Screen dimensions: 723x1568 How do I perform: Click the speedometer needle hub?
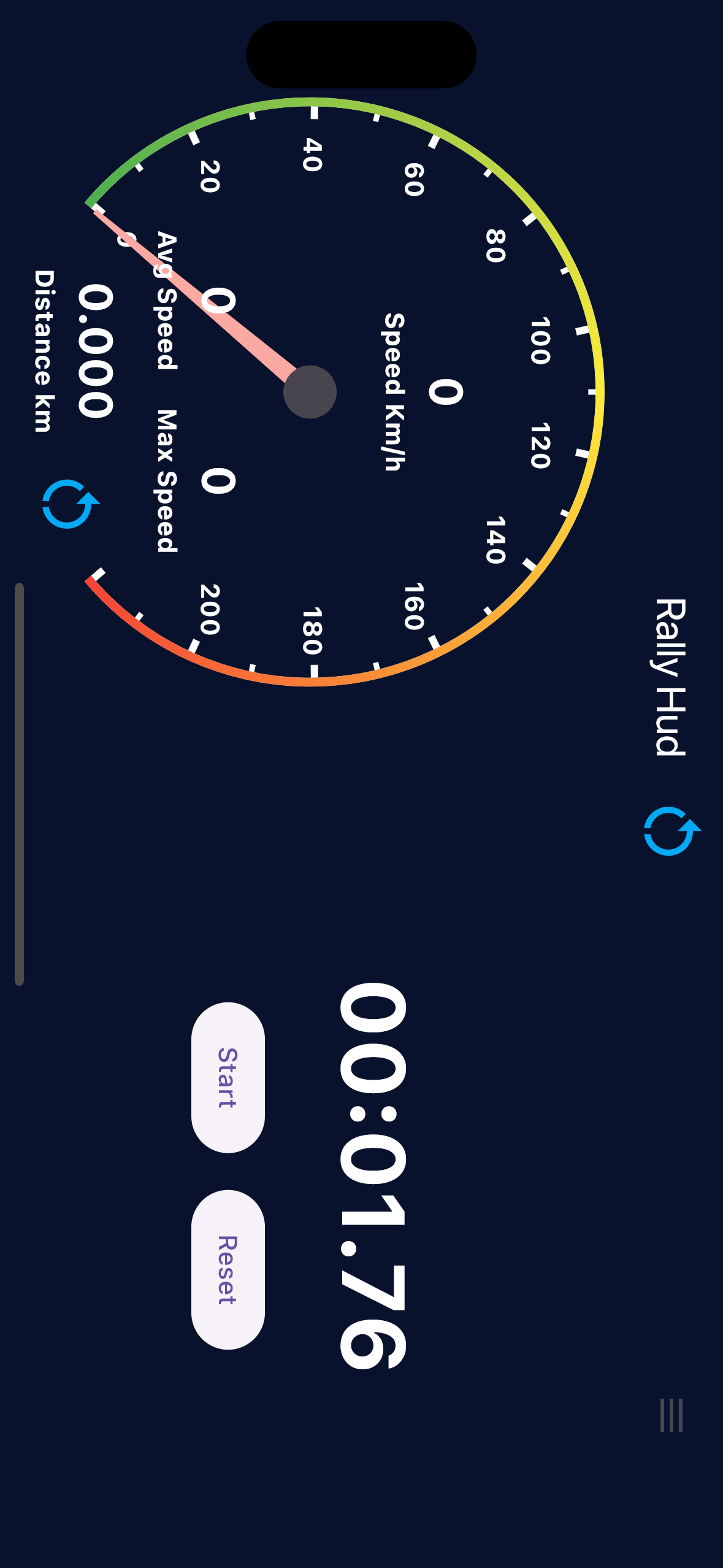click(x=310, y=393)
